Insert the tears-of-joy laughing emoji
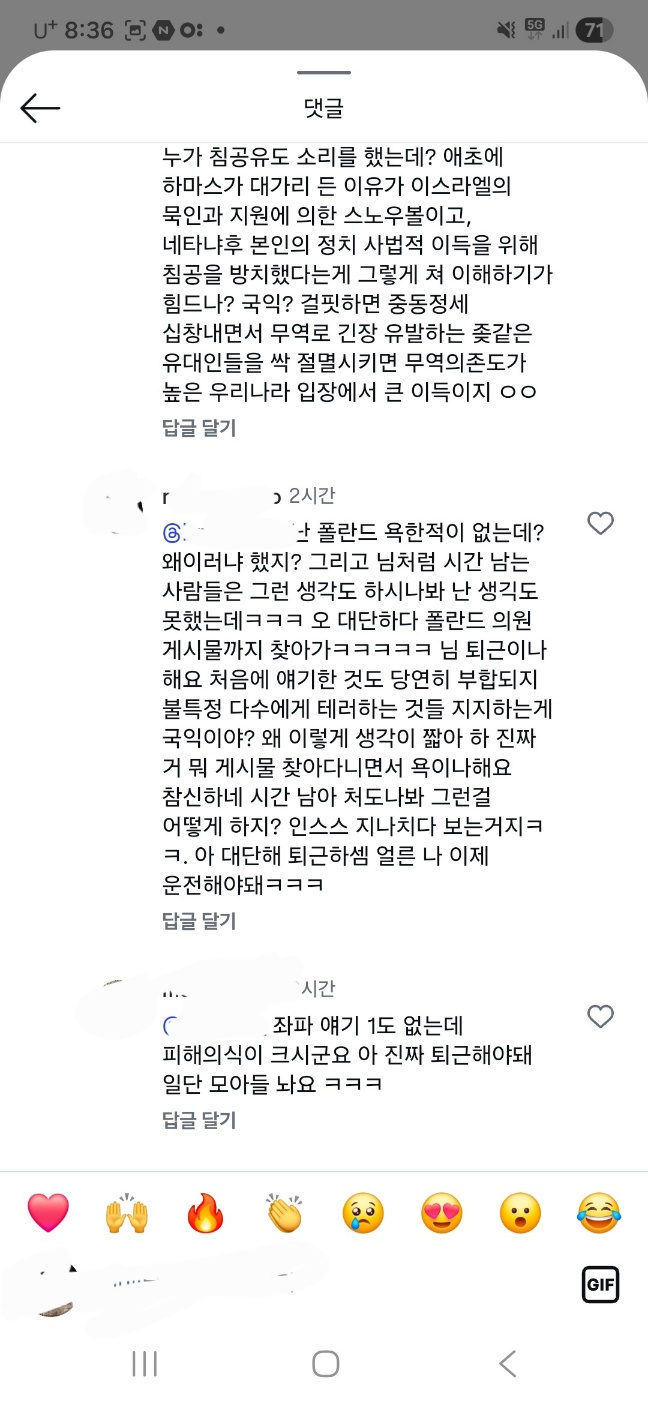648x1404 pixels. 600,1213
